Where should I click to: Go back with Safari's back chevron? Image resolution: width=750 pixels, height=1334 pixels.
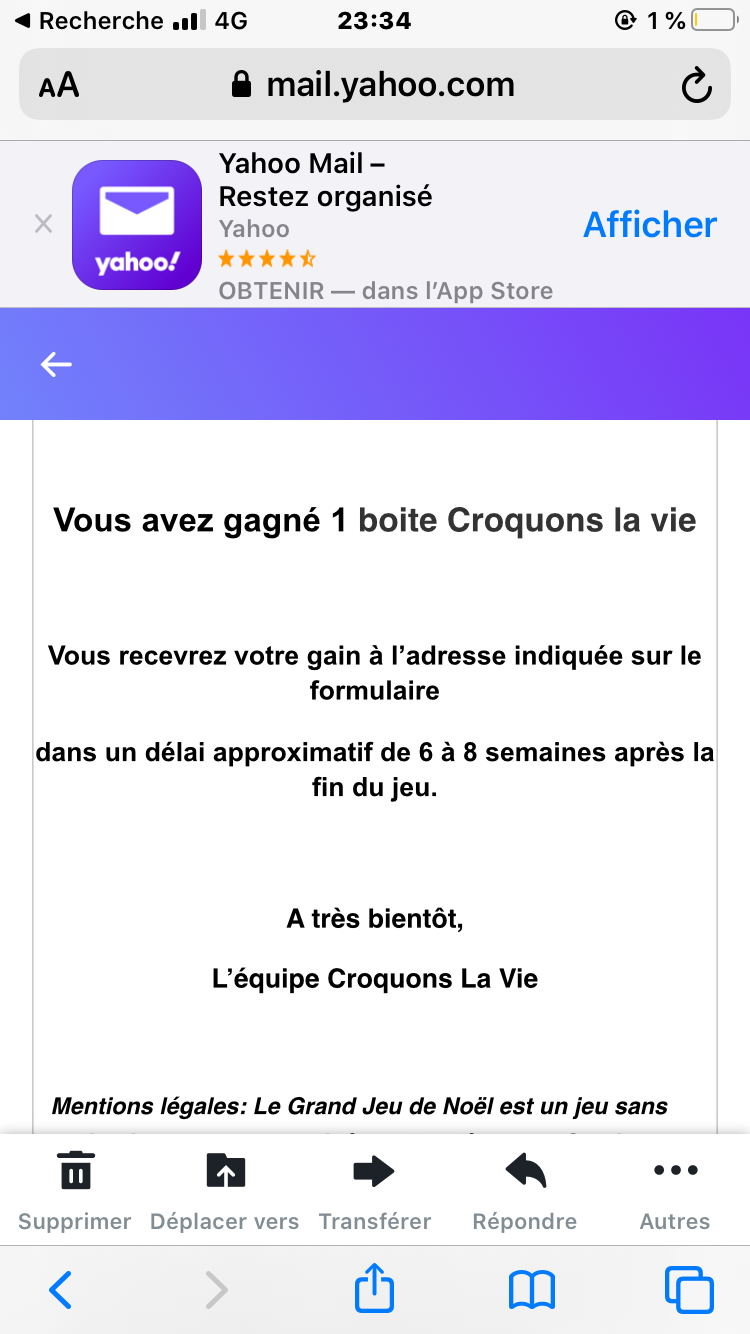(x=61, y=1290)
